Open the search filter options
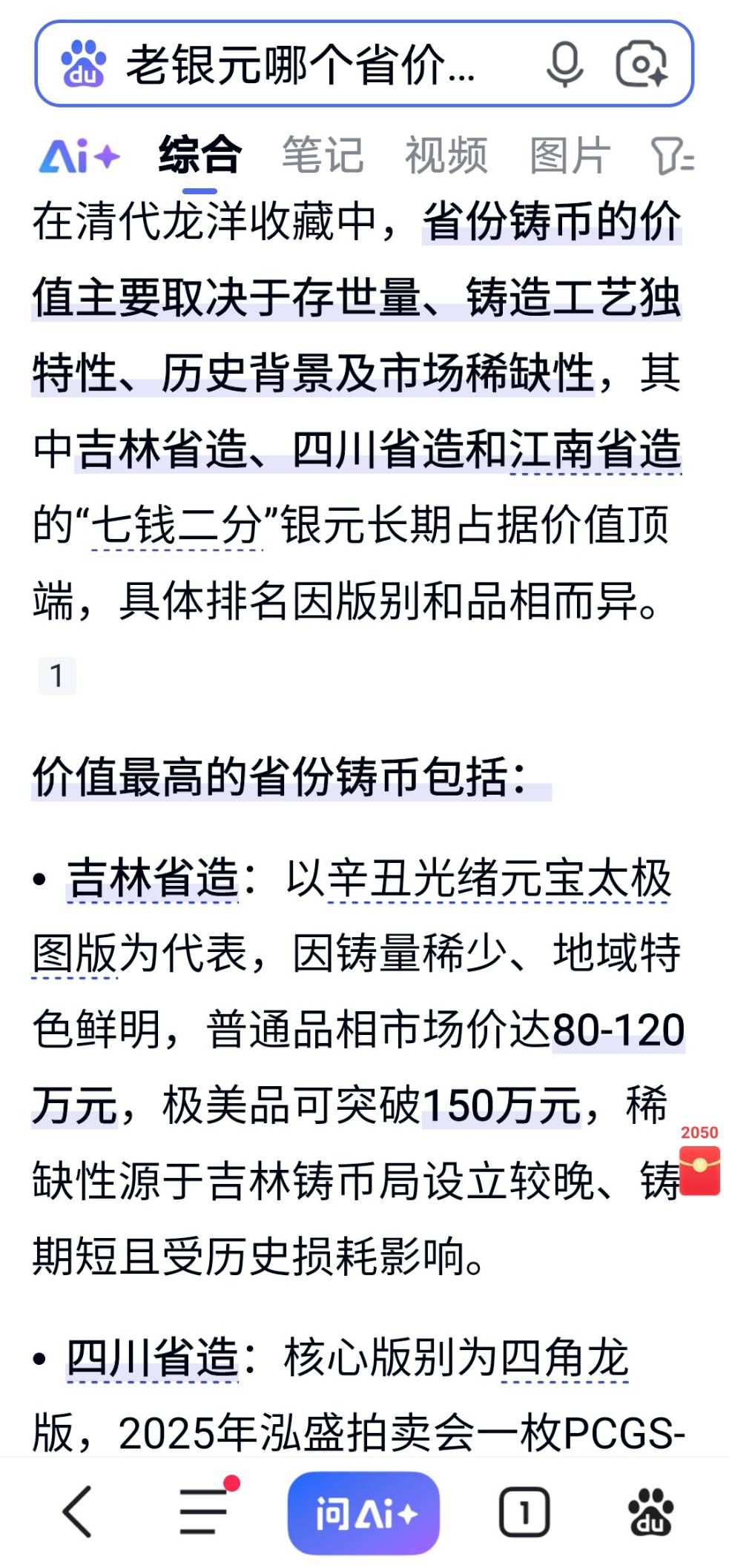729x1568 pixels. point(672,156)
